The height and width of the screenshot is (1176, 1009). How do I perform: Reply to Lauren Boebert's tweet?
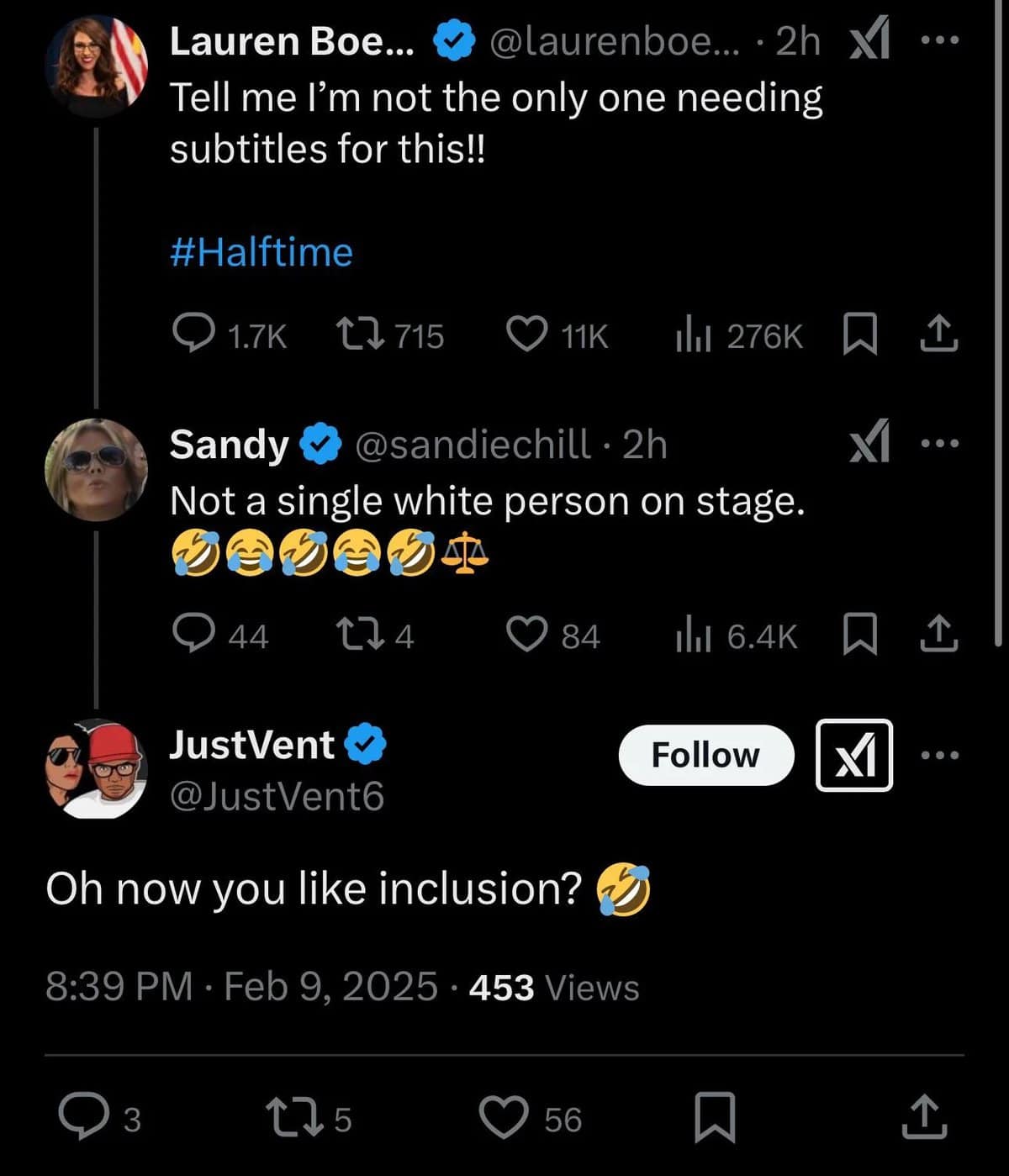(x=193, y=335)
